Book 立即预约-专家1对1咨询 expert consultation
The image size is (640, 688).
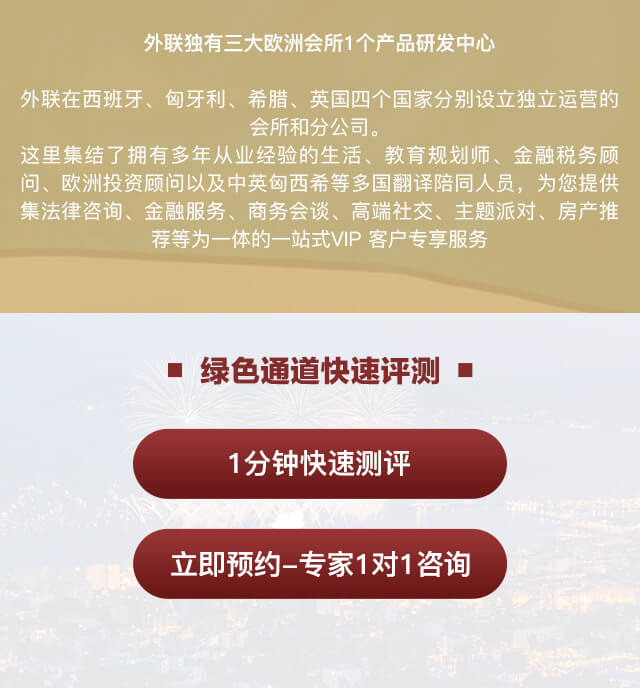pyautogui.click(x=320, y=564)
